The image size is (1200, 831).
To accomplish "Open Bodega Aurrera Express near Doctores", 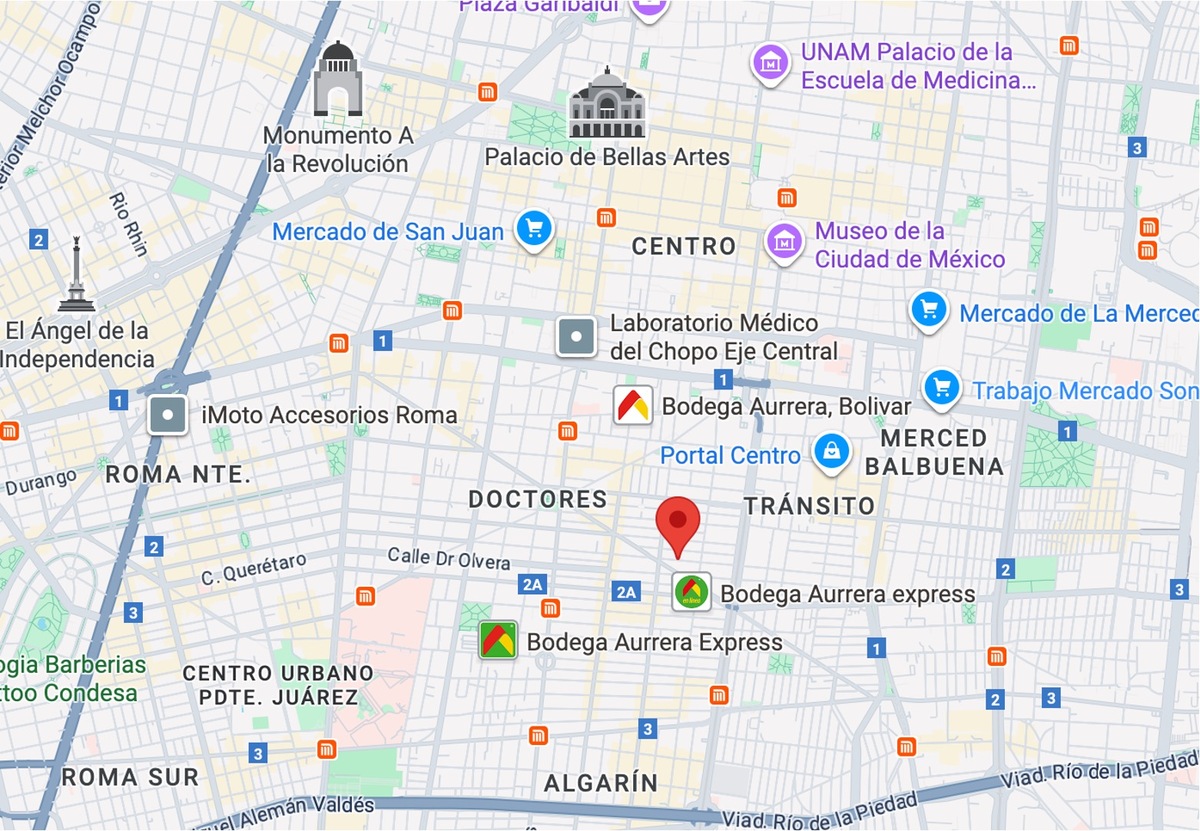I will tap(498, 640).
